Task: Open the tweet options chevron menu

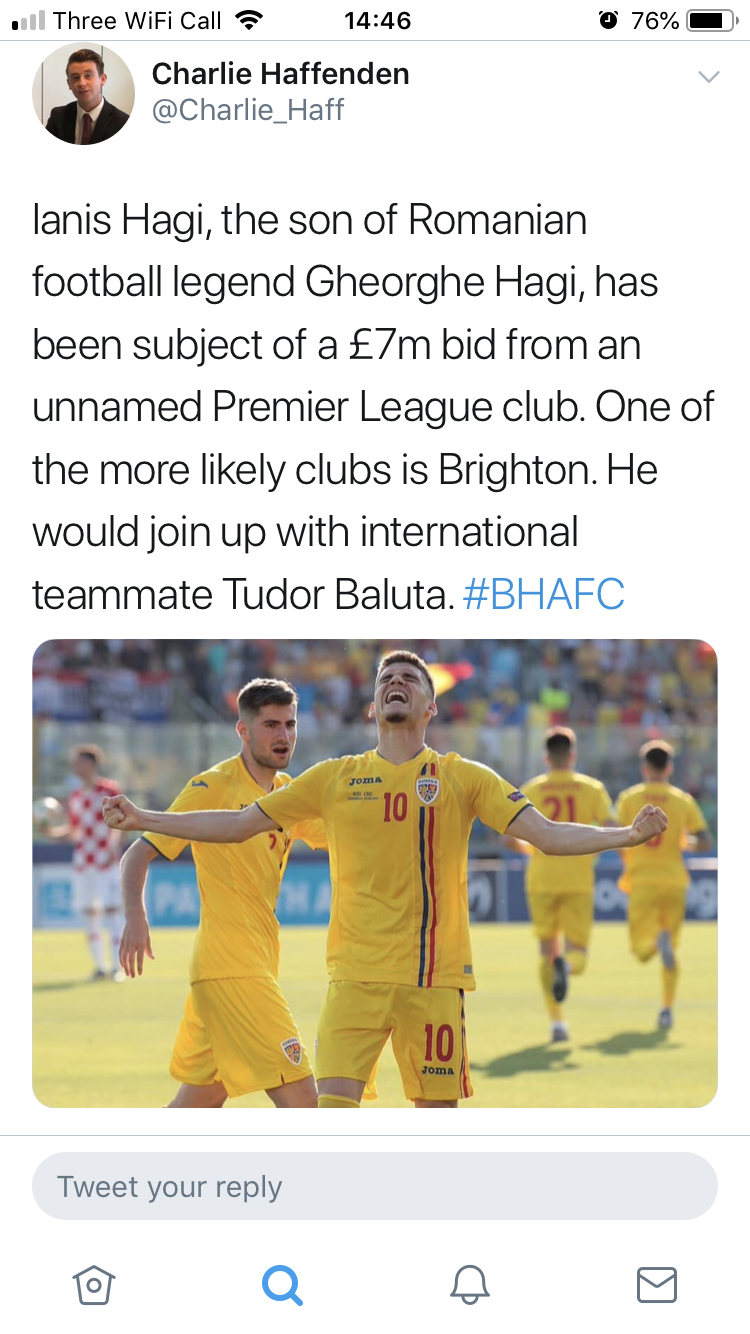Action: [708, 77]
